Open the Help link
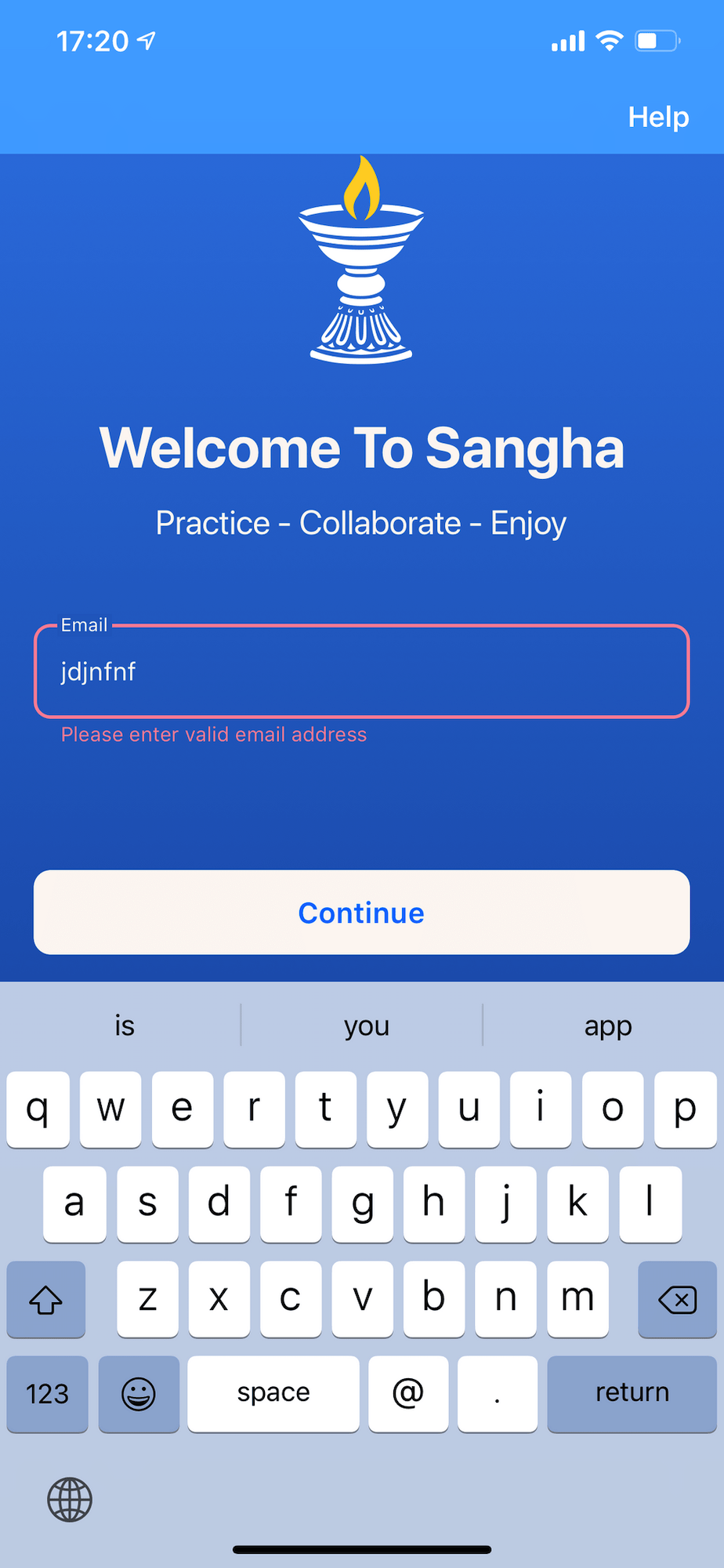724x1568 pixels. pos(658,117)
